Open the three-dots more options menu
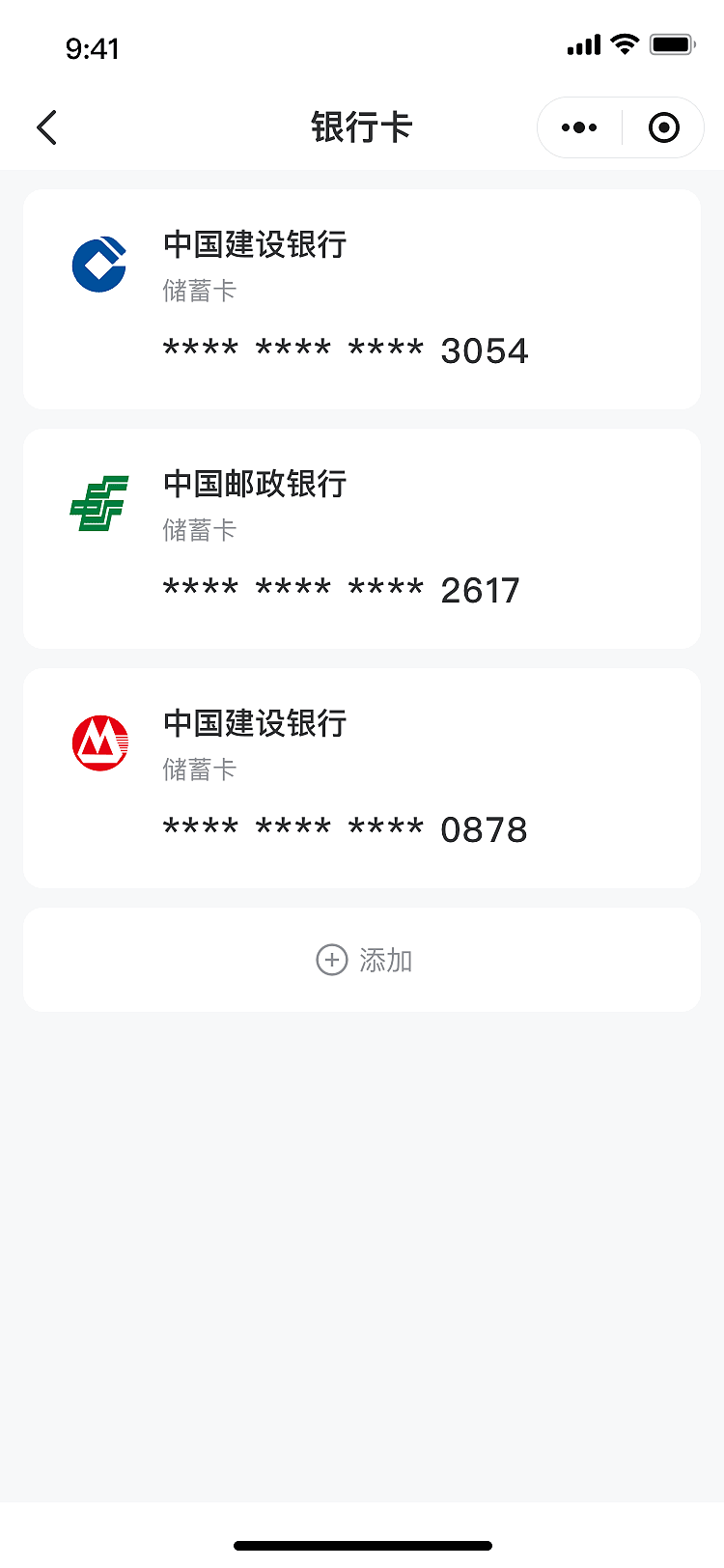 click(x=578, y=126)
